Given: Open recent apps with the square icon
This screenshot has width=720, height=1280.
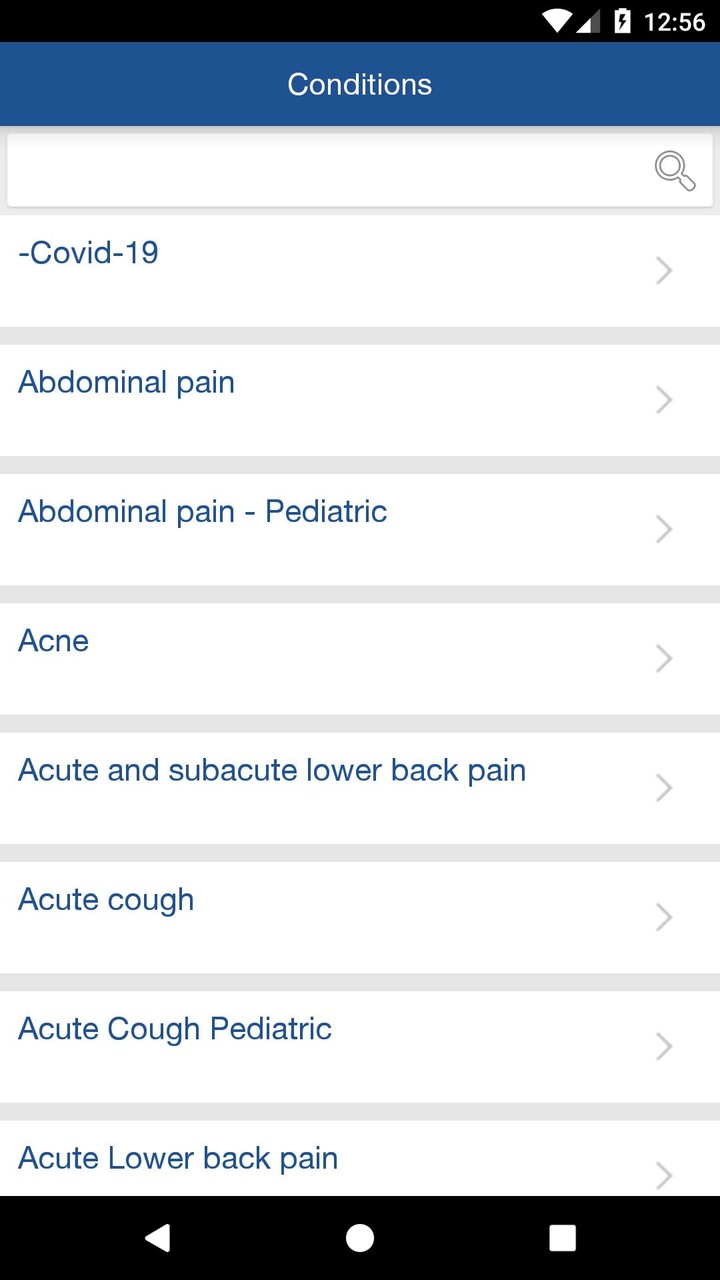Looking at the screenshot, I should coord(562,1237).
